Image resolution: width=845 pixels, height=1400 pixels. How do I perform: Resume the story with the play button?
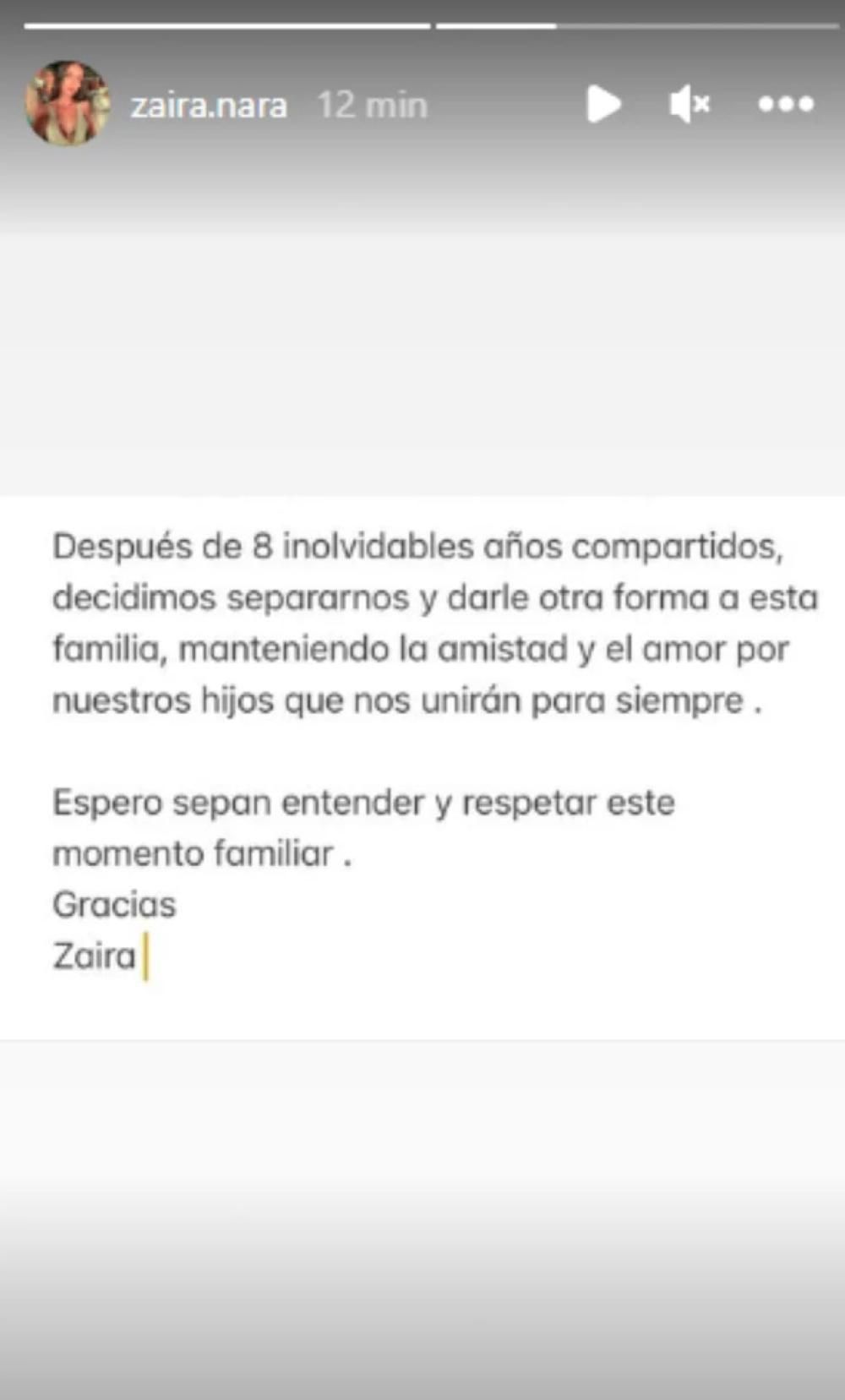(x=603, y=104)
